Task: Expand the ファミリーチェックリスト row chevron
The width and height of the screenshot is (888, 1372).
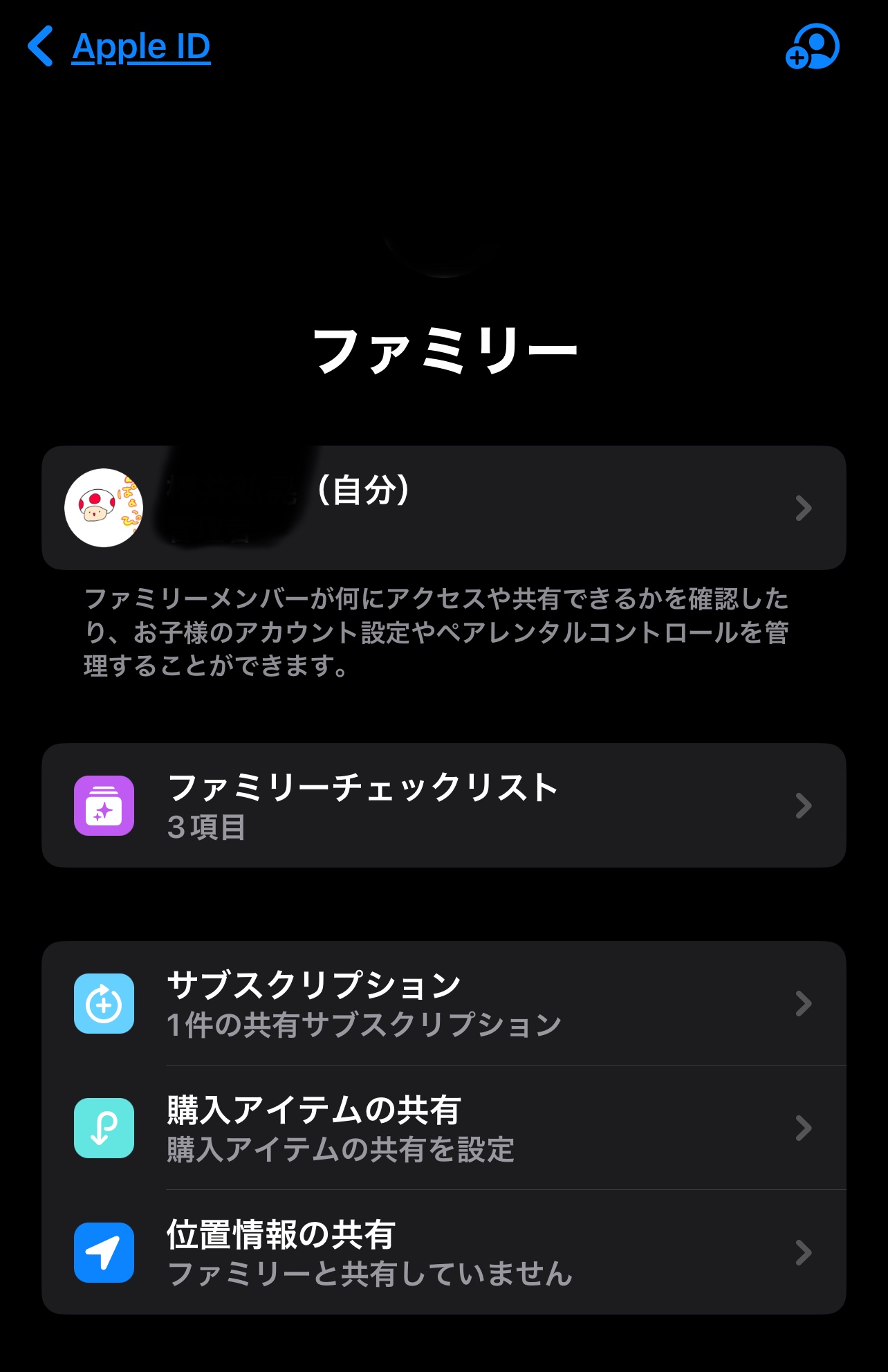Action: (x=804, y=805)
